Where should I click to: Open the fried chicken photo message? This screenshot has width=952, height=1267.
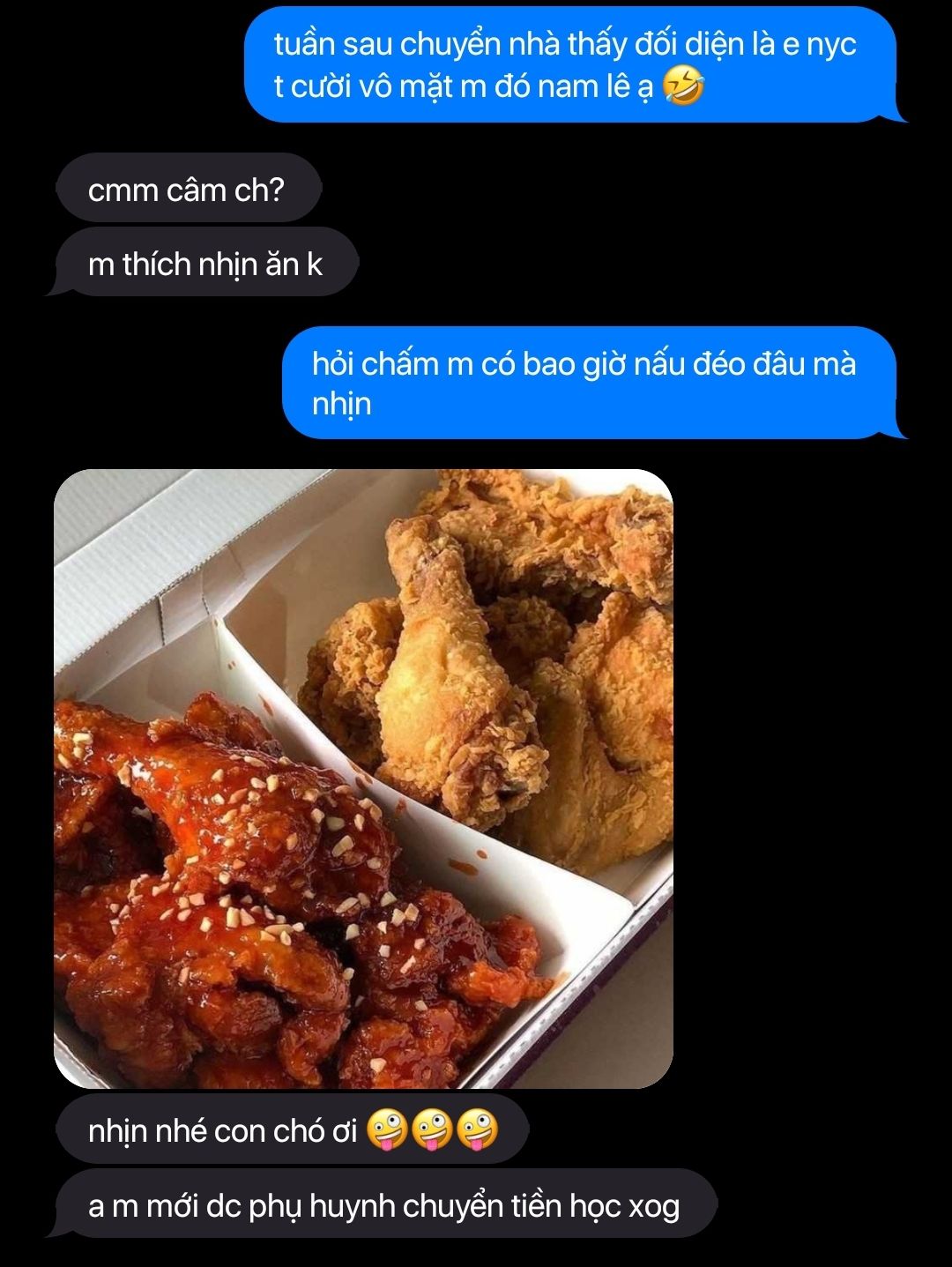coord(363,779)
